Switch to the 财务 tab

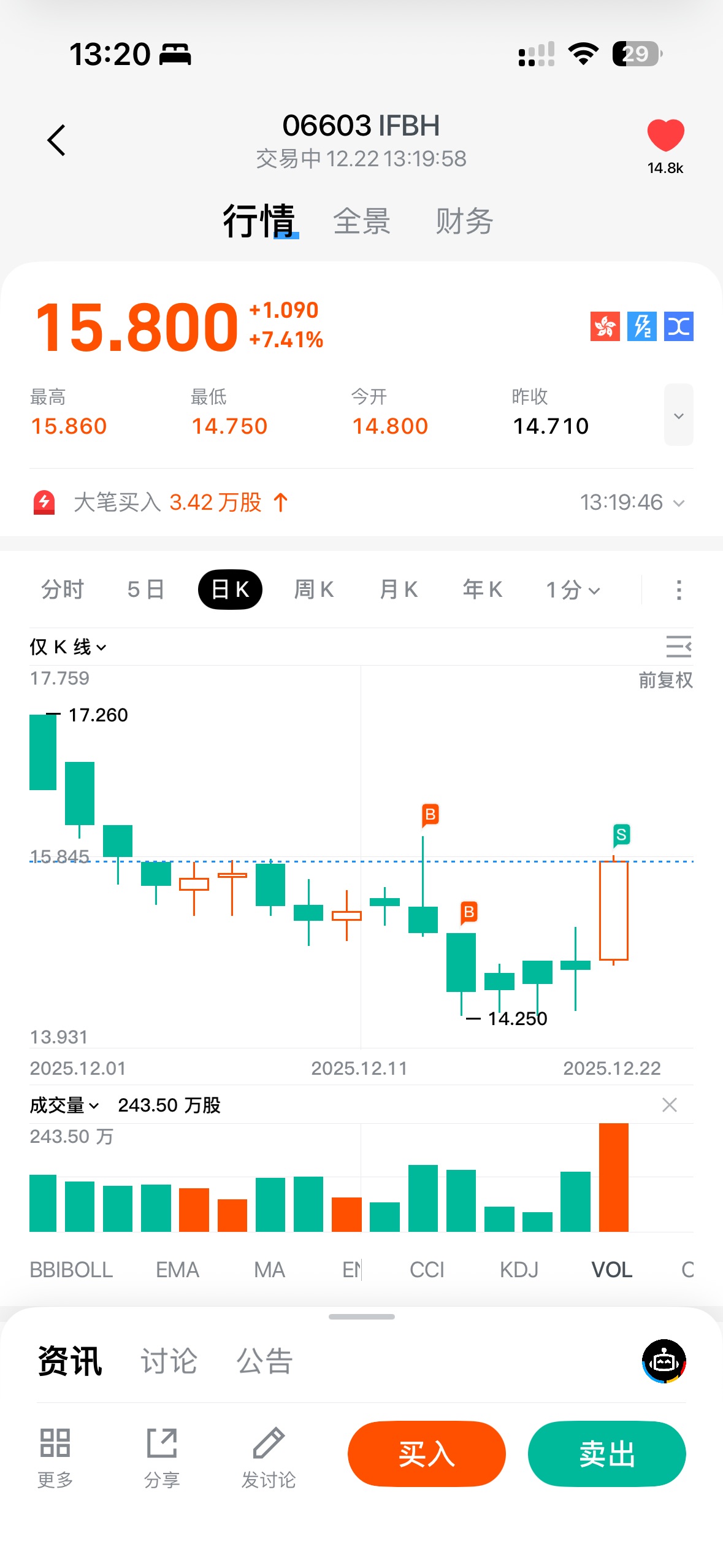click(464, 221)
